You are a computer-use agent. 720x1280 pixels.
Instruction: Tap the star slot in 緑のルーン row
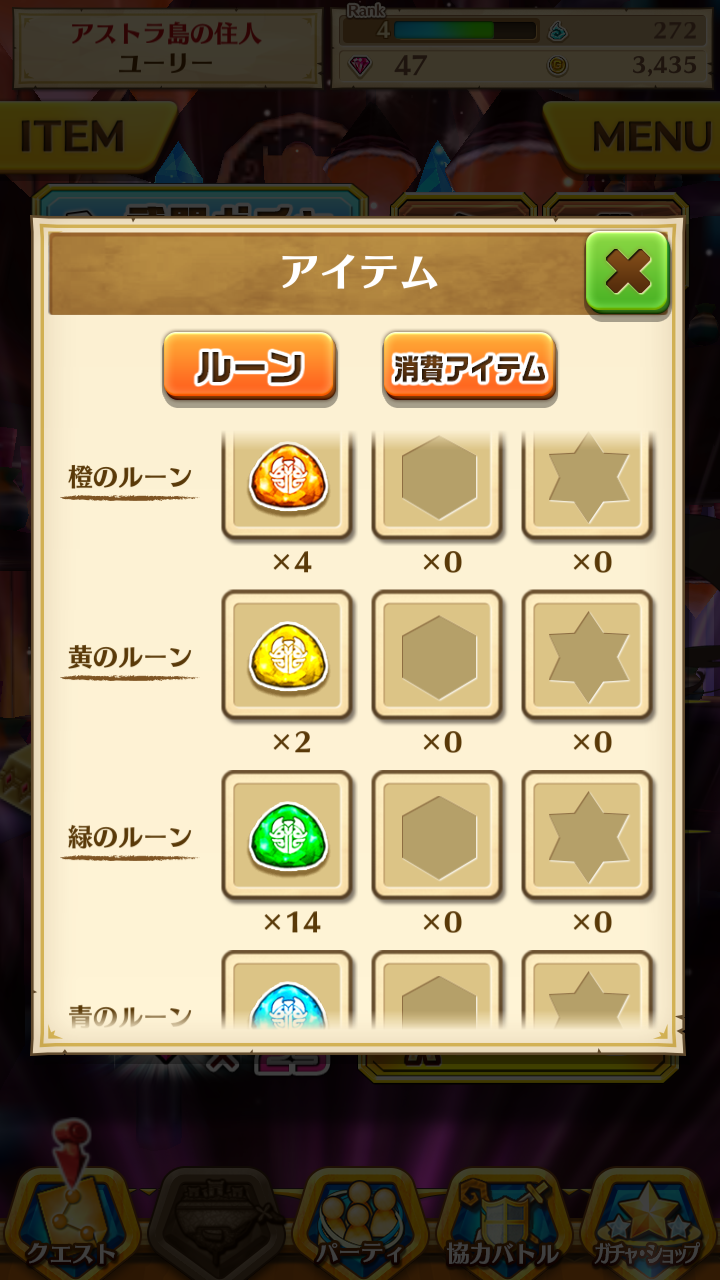[587, 836]
